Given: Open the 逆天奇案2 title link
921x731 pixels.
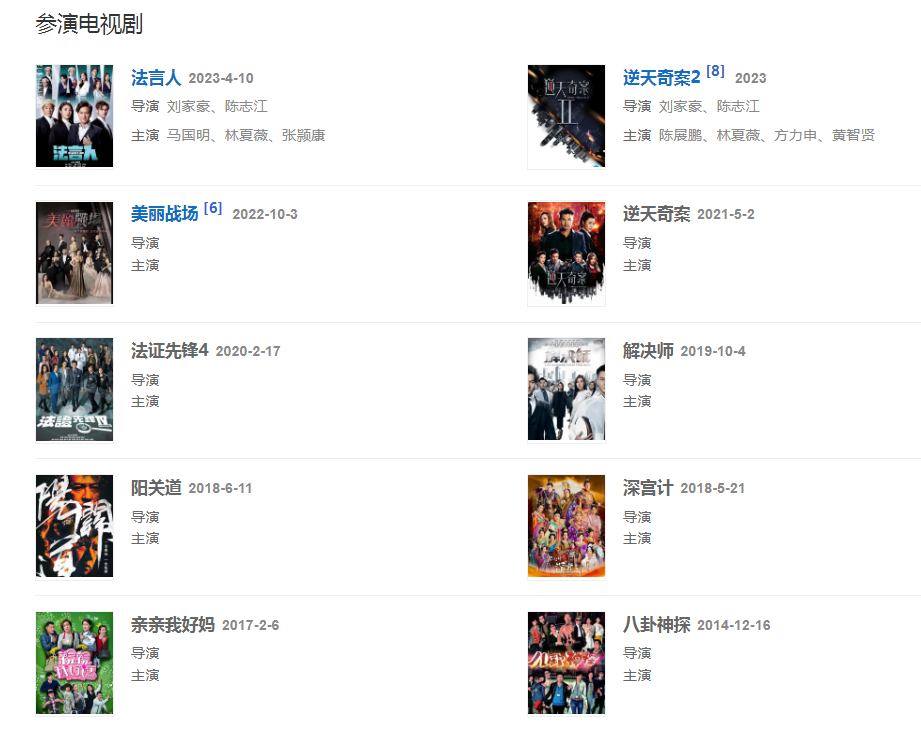Looking at the screenshot, I should [661, 78].
